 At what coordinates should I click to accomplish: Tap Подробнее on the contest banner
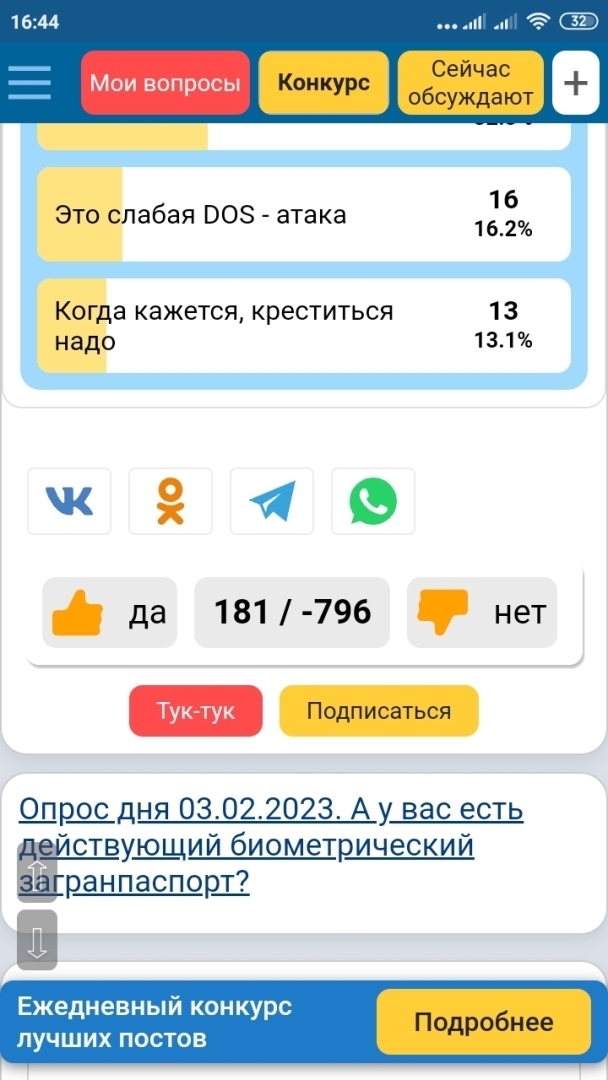tap(483, 1022)
